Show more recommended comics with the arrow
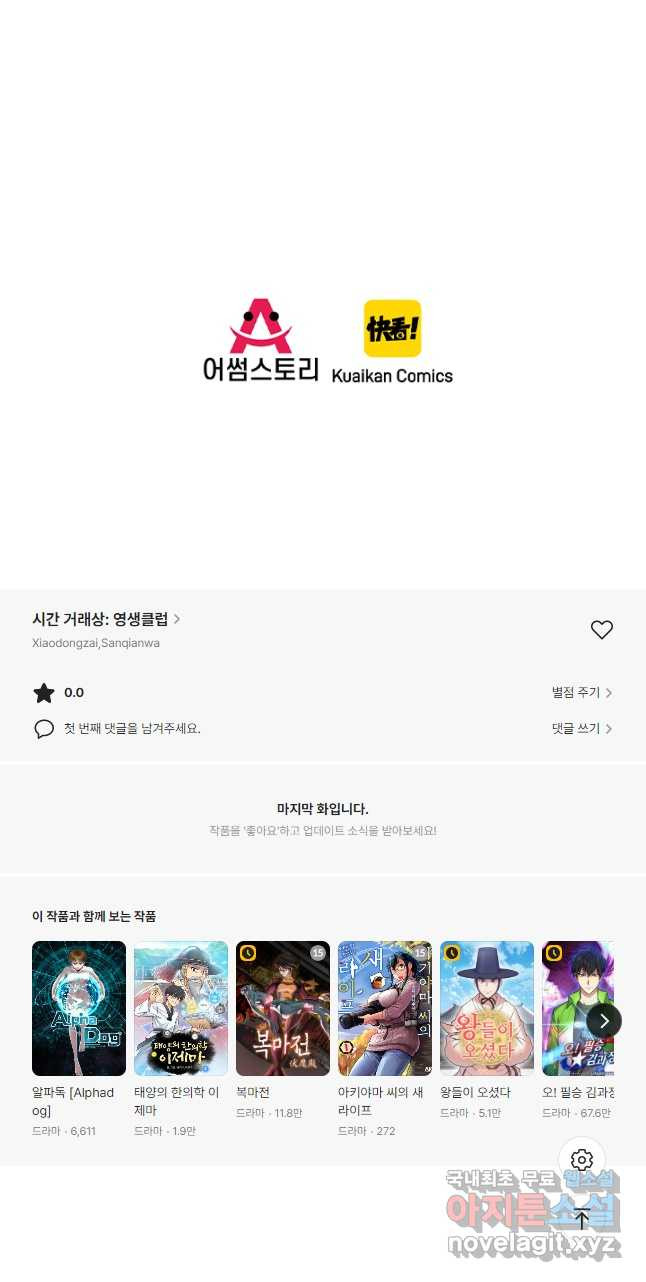 [x=604, y=1021]
